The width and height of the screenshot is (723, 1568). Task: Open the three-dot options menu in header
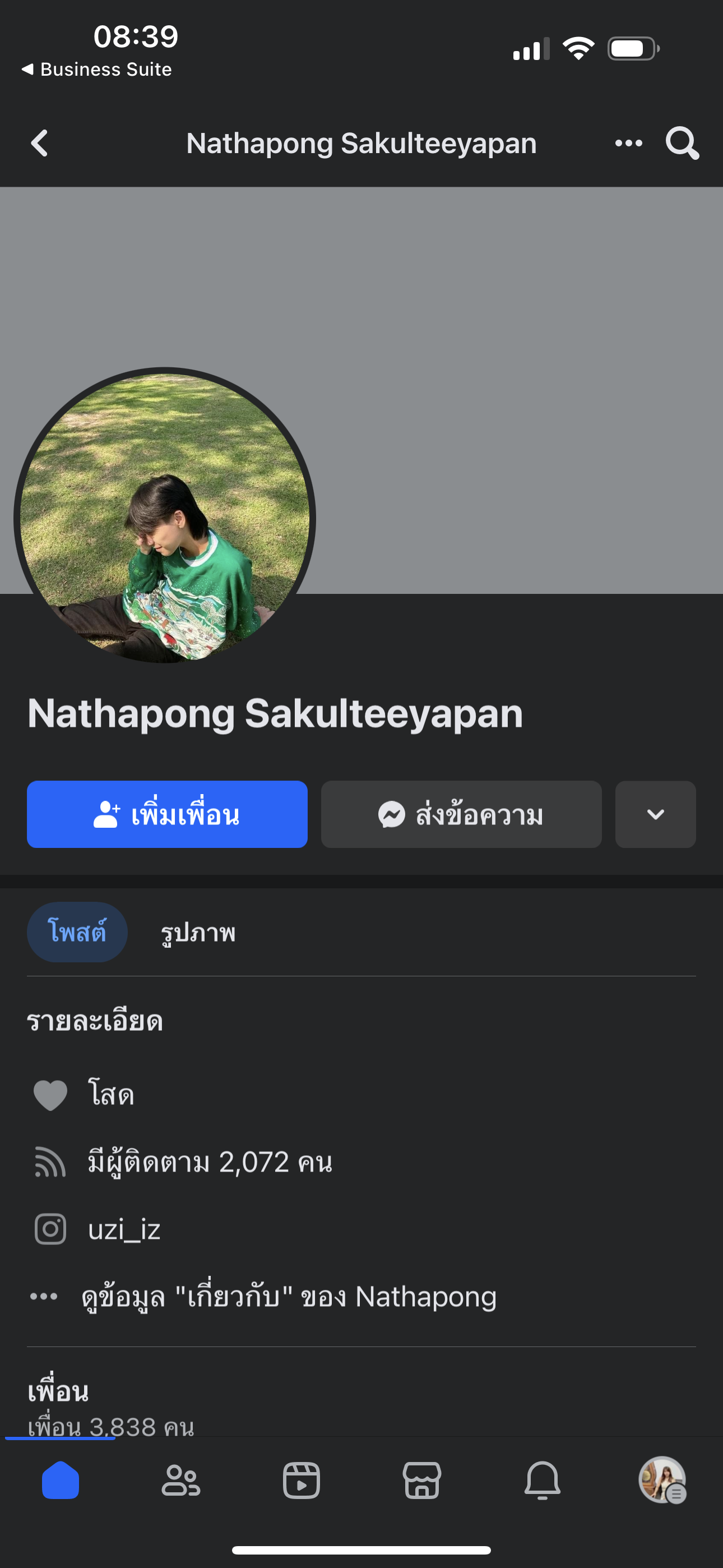628,144
